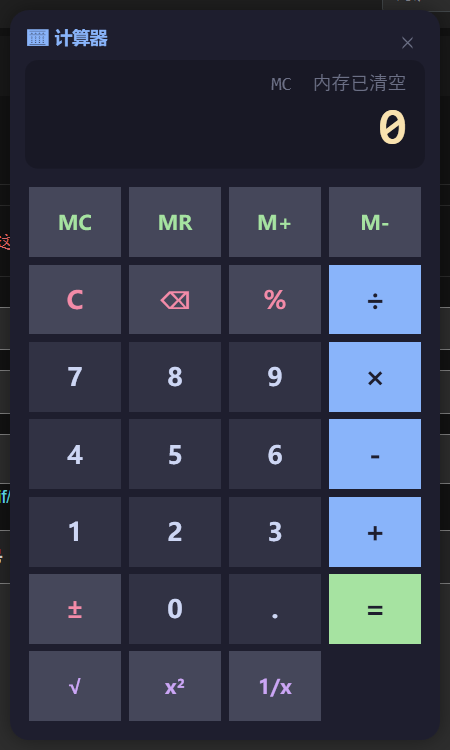The height and width of the screenshot is (750, 450).
Task: Apply the percent key
Action: pyautogui.click(x=275, y=299)
